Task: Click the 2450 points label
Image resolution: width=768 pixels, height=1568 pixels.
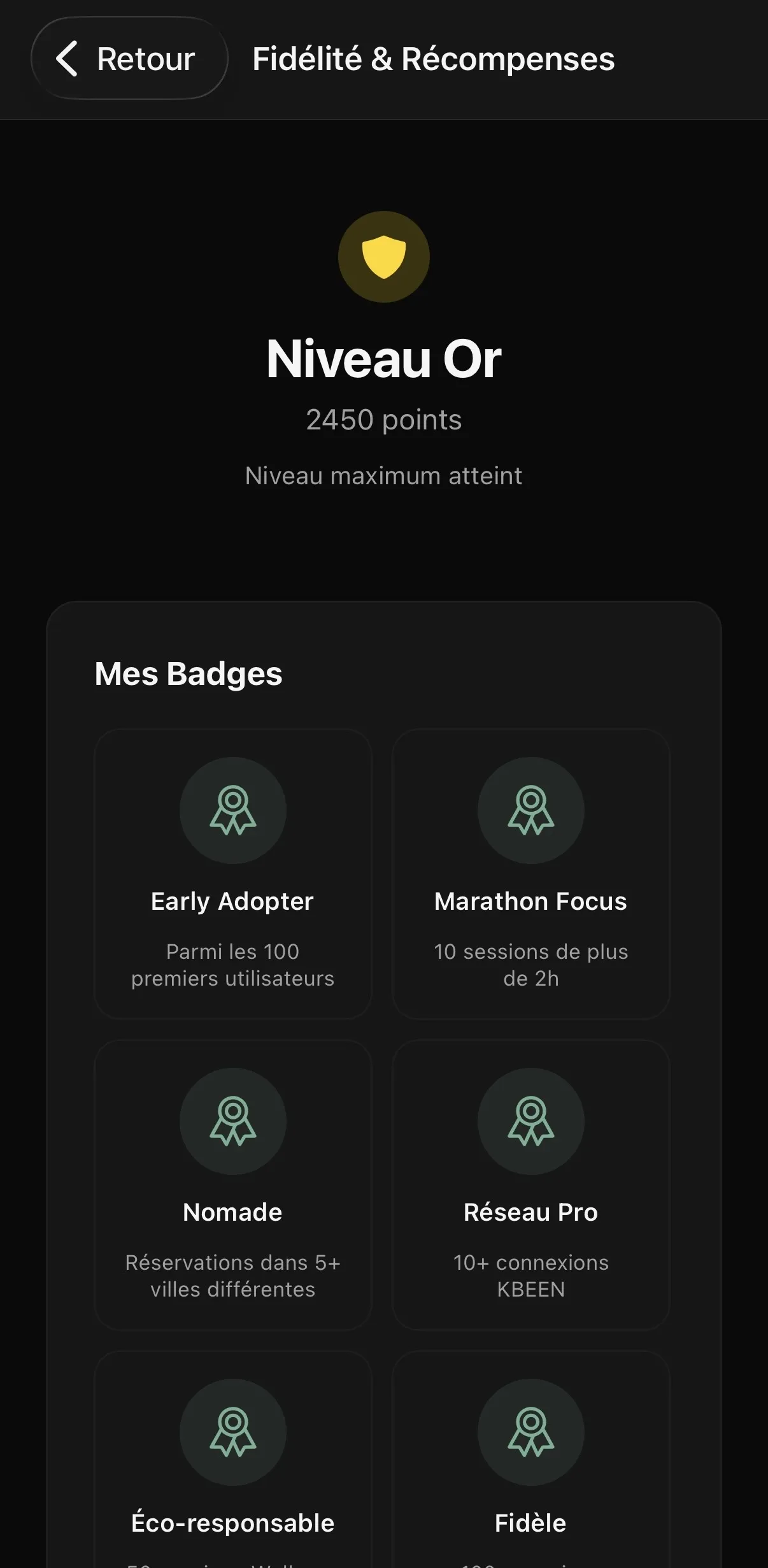Action: pos(383,419)
